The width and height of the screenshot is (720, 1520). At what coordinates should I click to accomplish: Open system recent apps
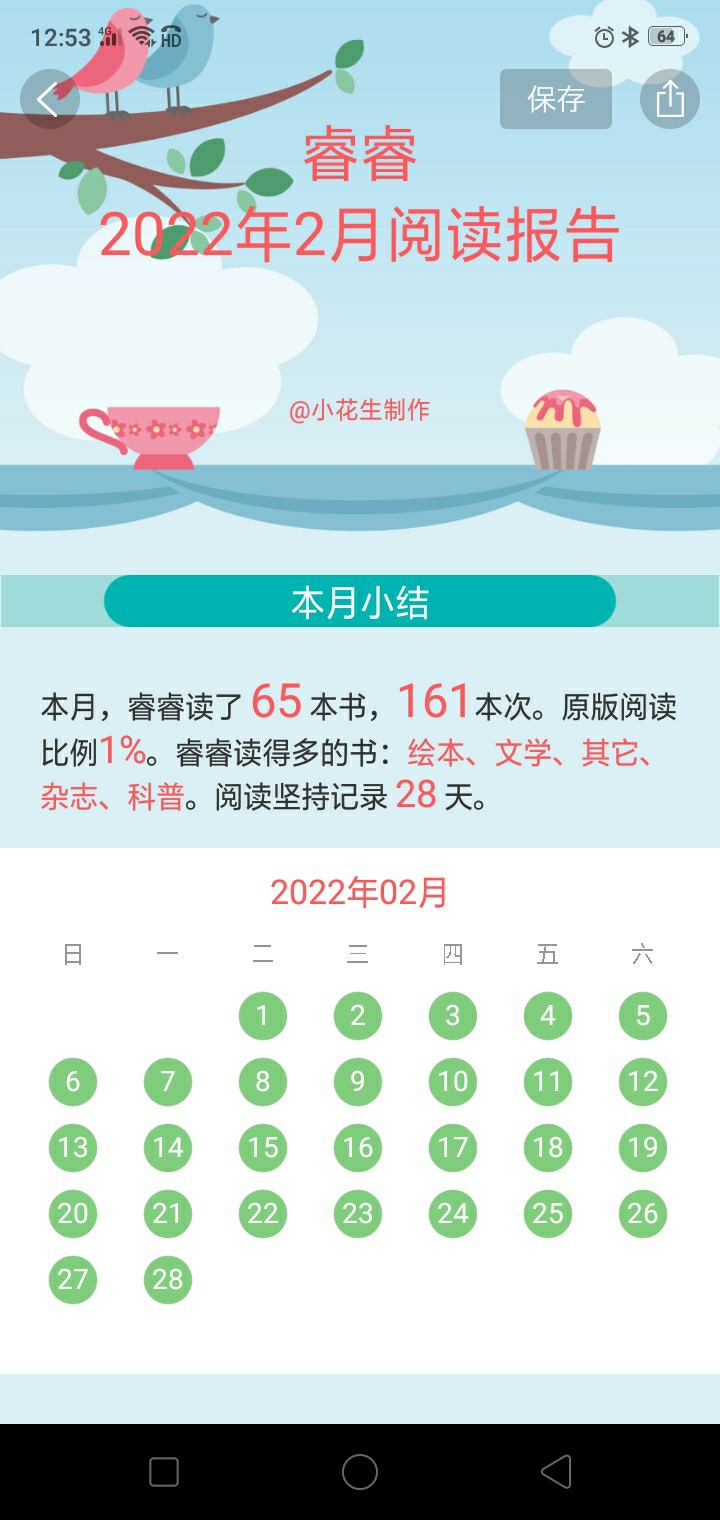coord(164,1472)
